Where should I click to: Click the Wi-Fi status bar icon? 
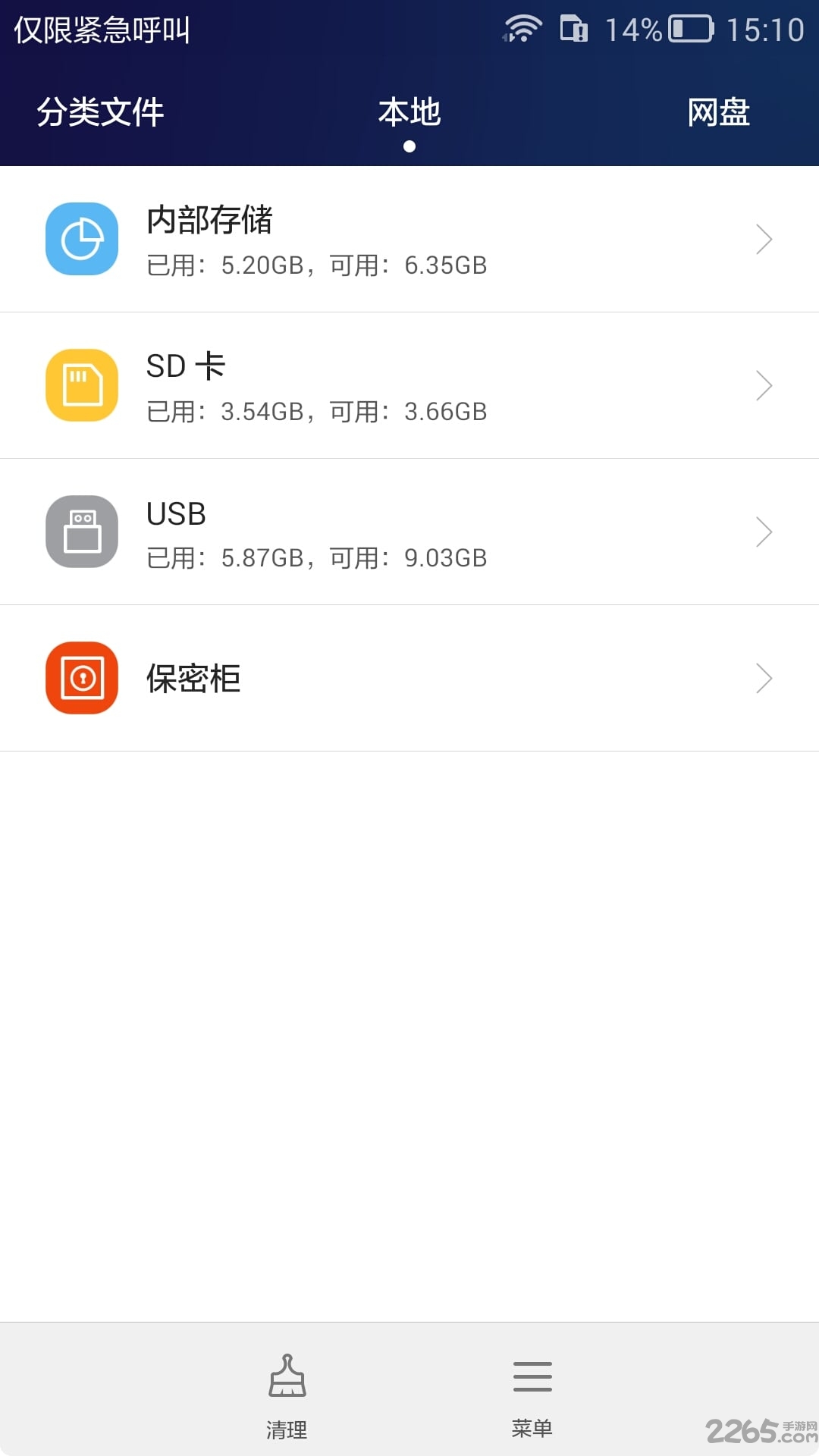523,29
